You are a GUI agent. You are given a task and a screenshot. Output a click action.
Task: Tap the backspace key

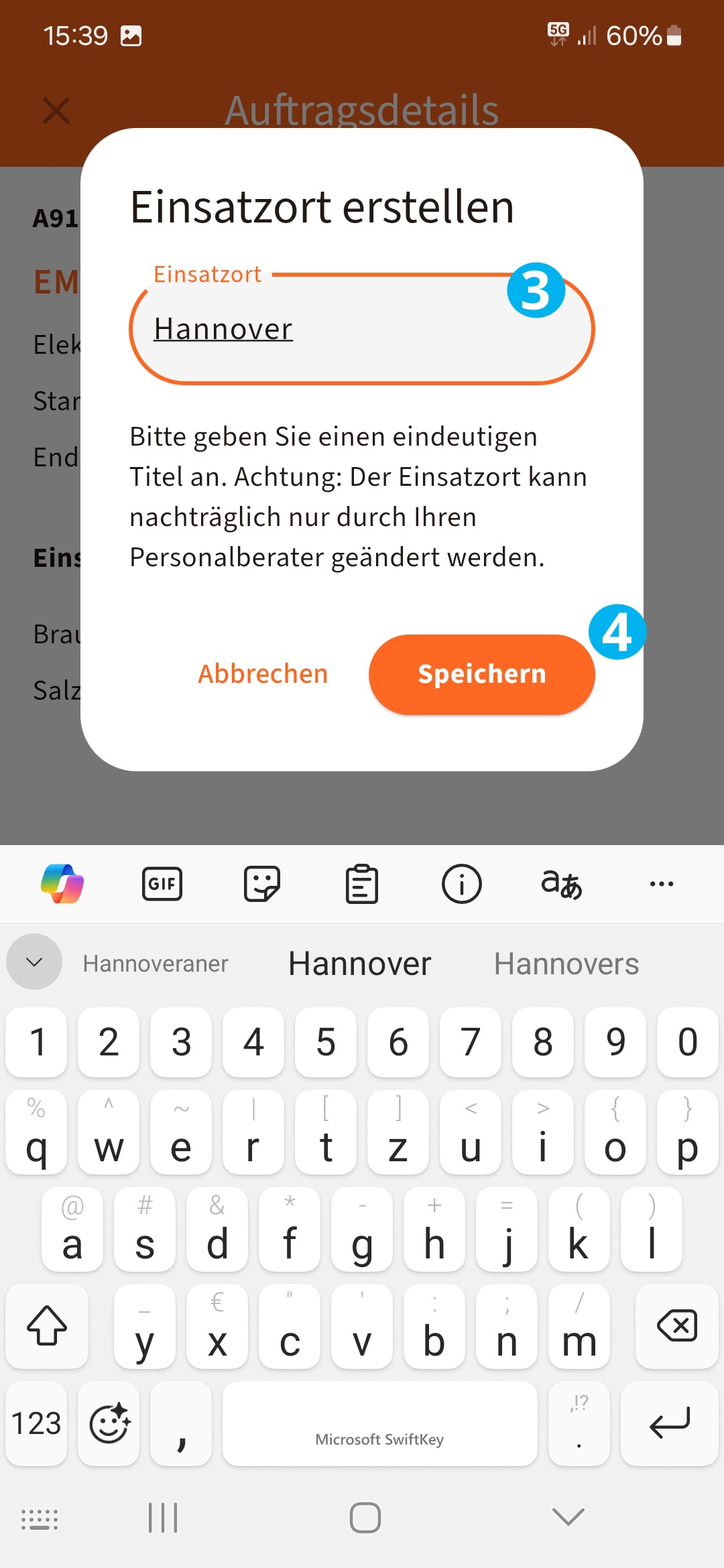pos(677,1326)
